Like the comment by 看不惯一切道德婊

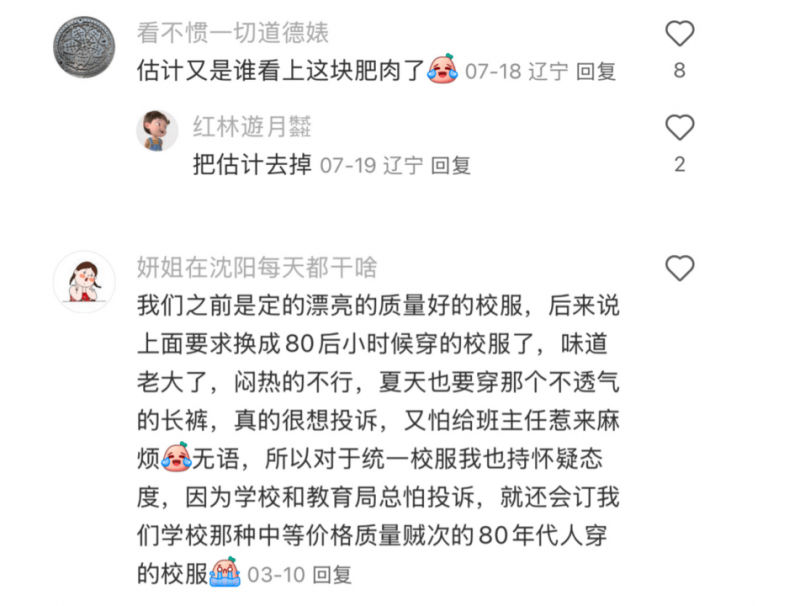(x=680, y=34)
